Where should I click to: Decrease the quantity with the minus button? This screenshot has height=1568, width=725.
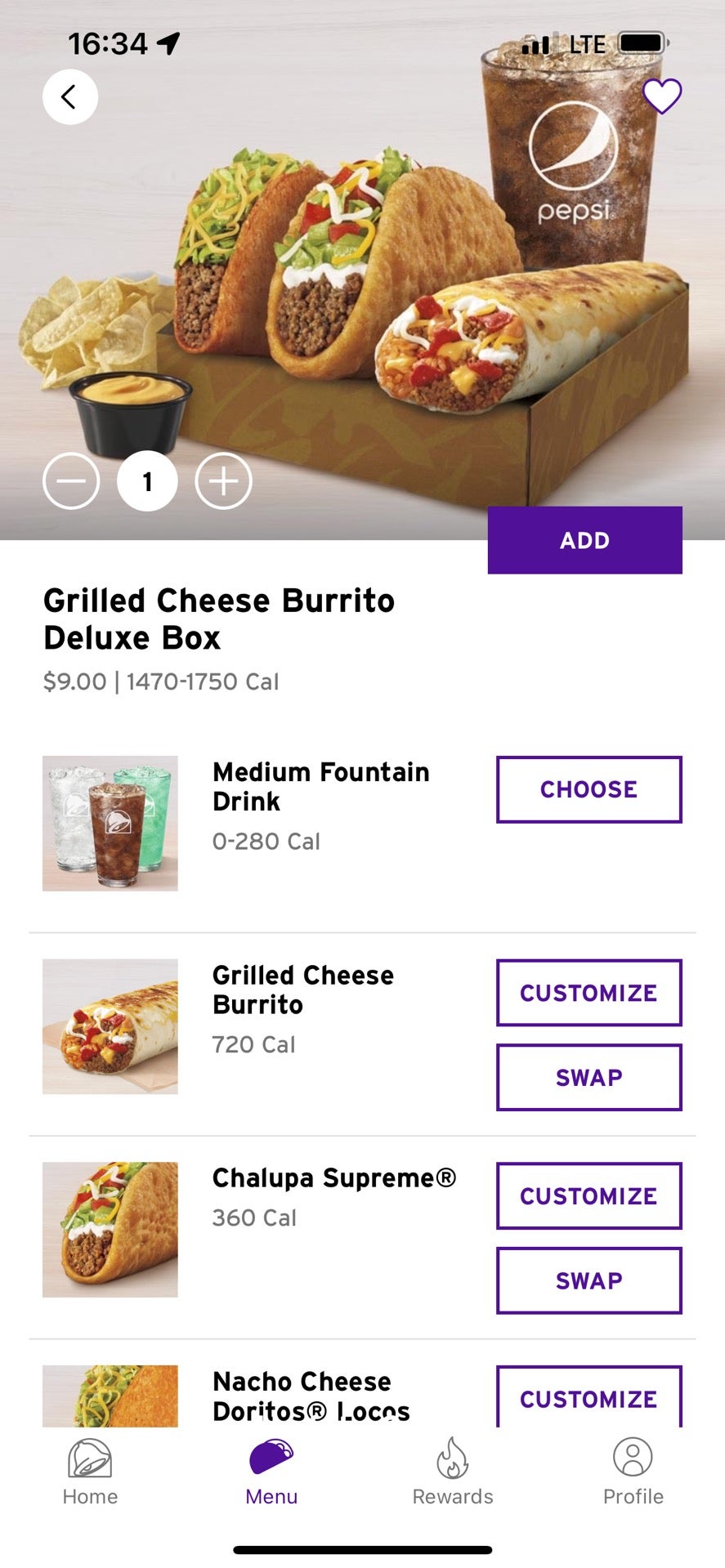point(71,481)
